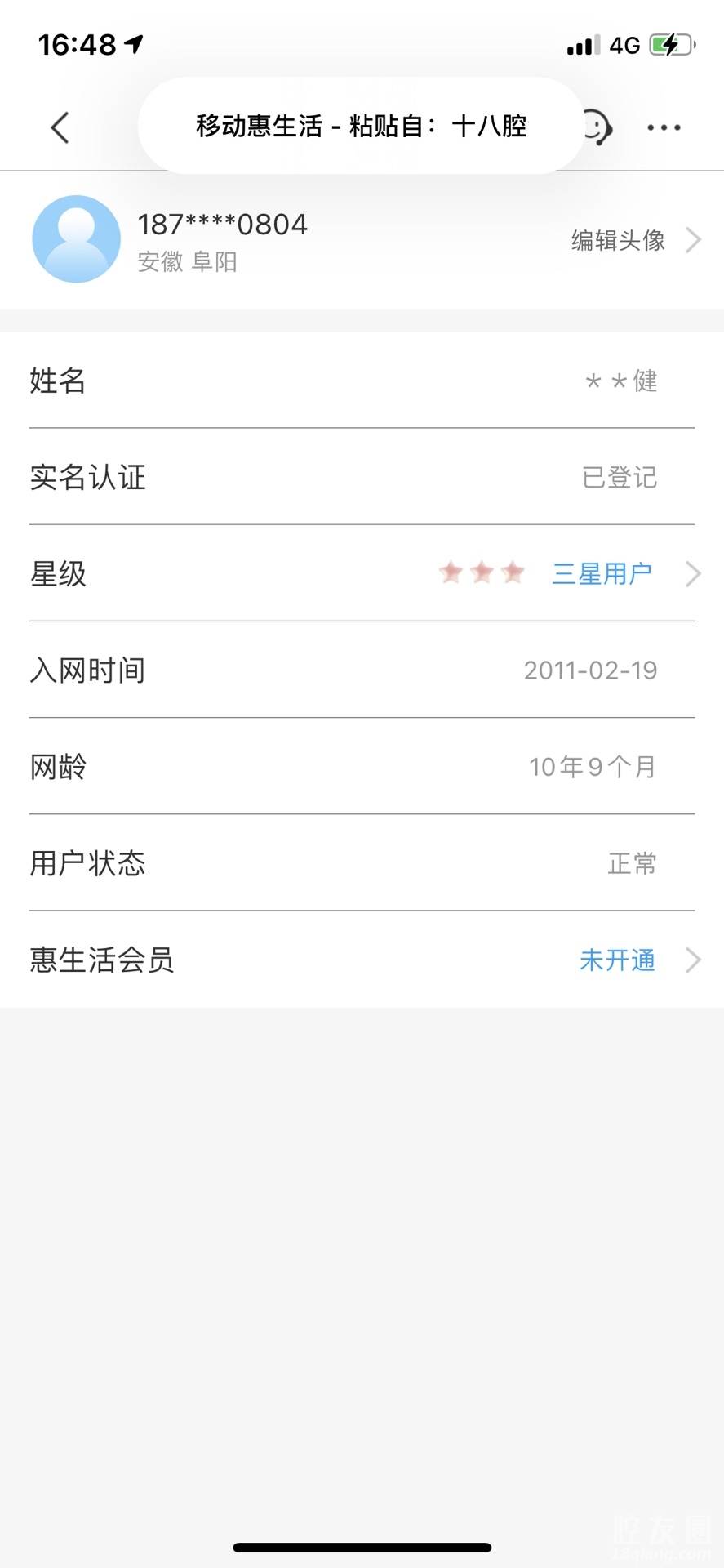Viewport: 724px width, 1568px height.
Task: Open 编辑头像 to edit avatar
Action: (x=633, y=240)
